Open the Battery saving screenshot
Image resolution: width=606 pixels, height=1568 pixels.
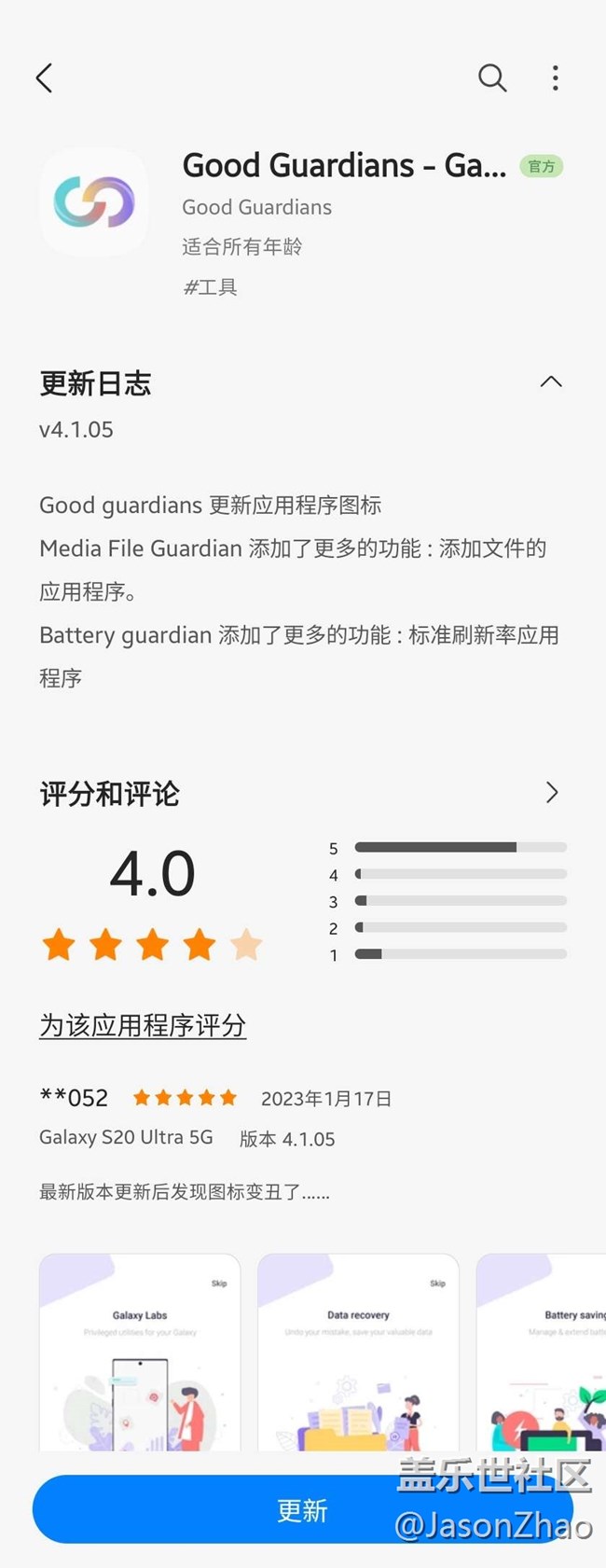pos(541,1353)
